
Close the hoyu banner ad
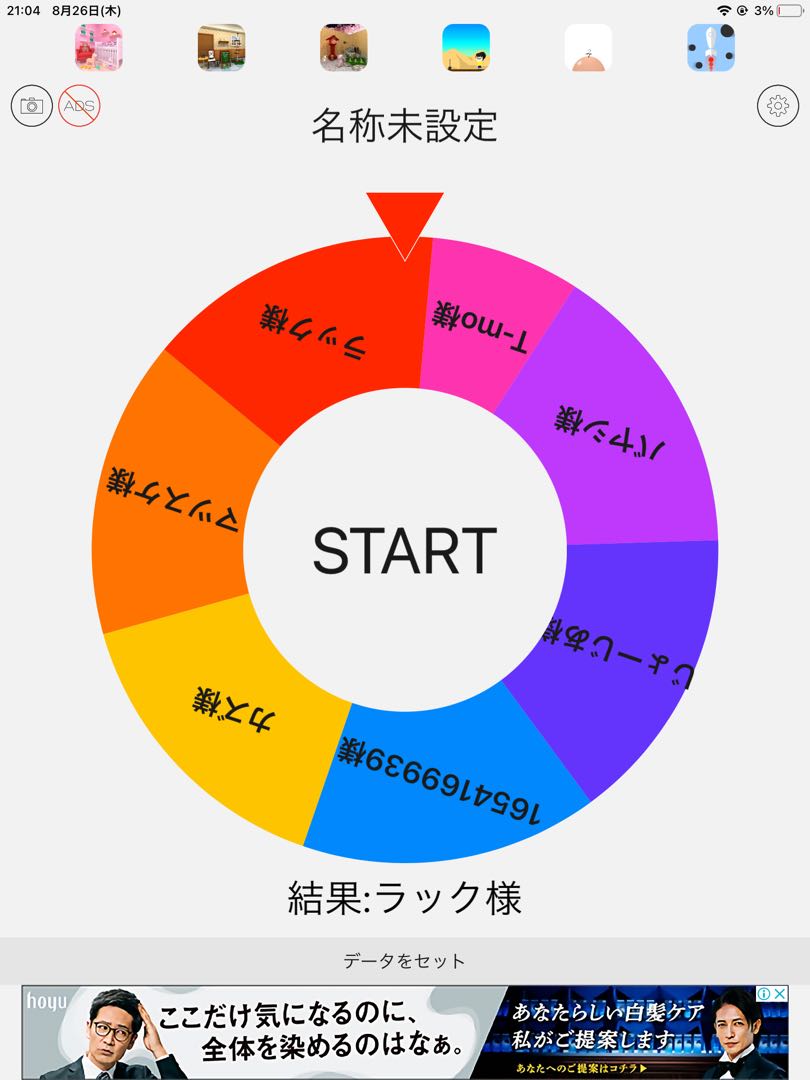point(778,994)
